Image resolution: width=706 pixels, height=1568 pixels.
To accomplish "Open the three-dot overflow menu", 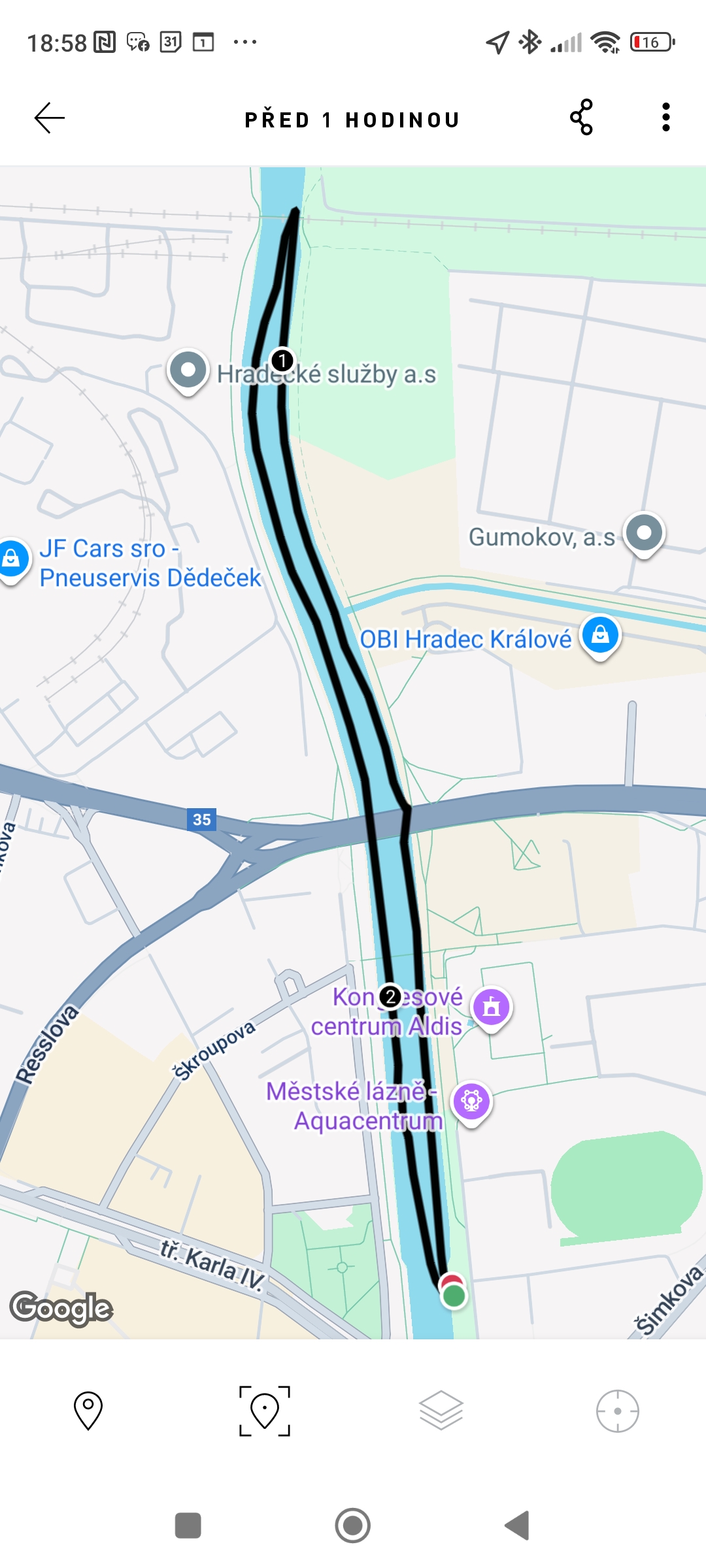I will [665, 118].
